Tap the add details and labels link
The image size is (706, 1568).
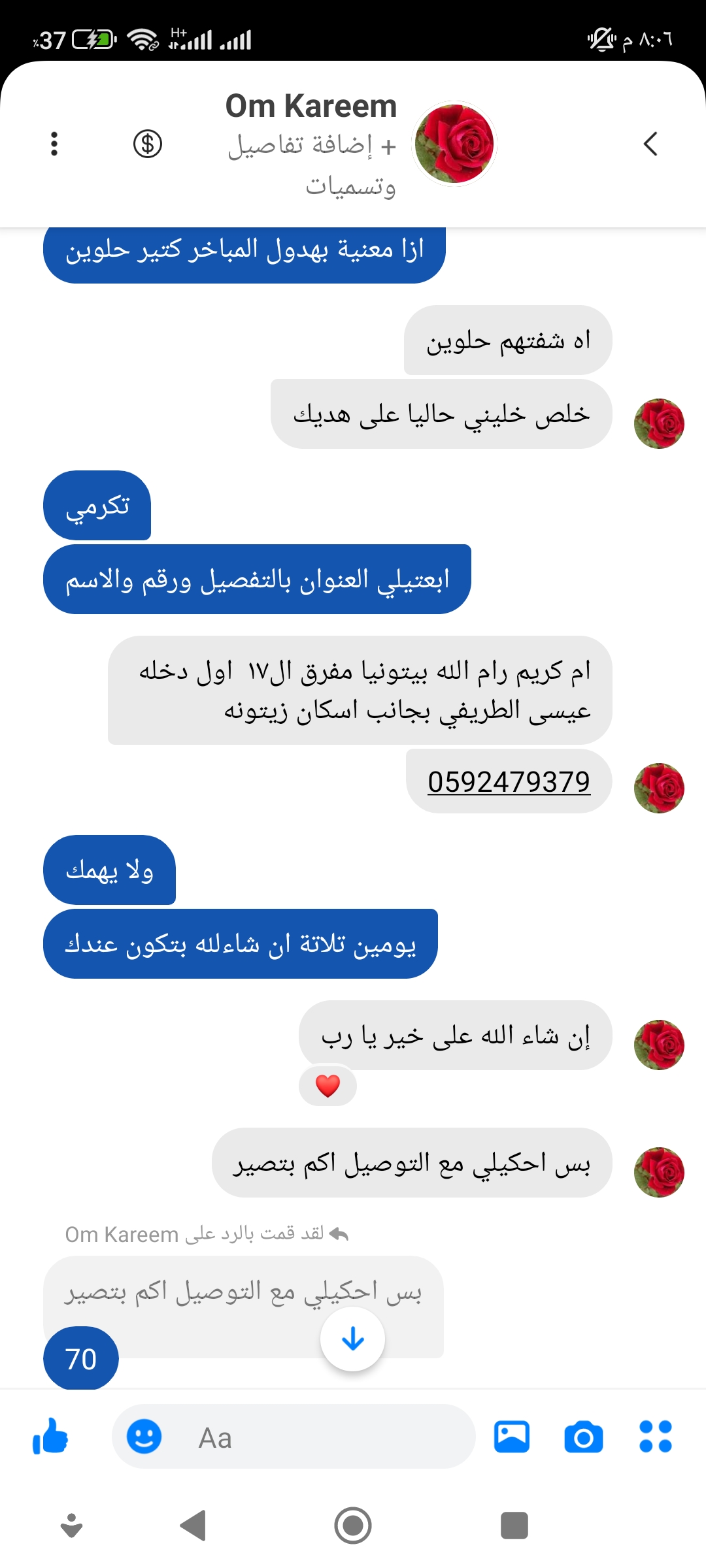click(312, 165)
